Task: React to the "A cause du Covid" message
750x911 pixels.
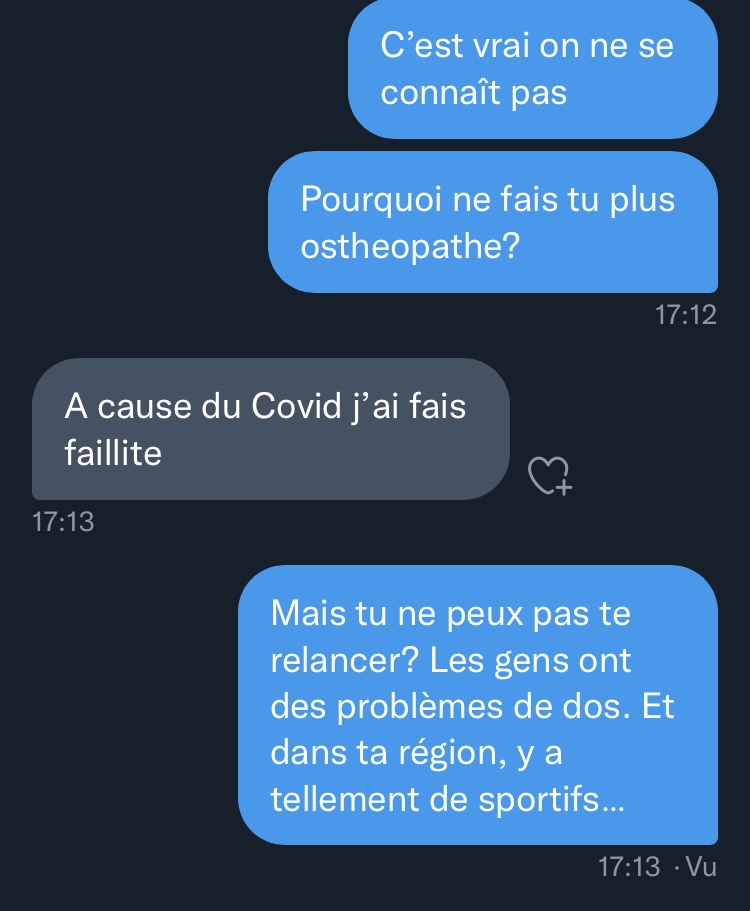Action: coord(548,476)
